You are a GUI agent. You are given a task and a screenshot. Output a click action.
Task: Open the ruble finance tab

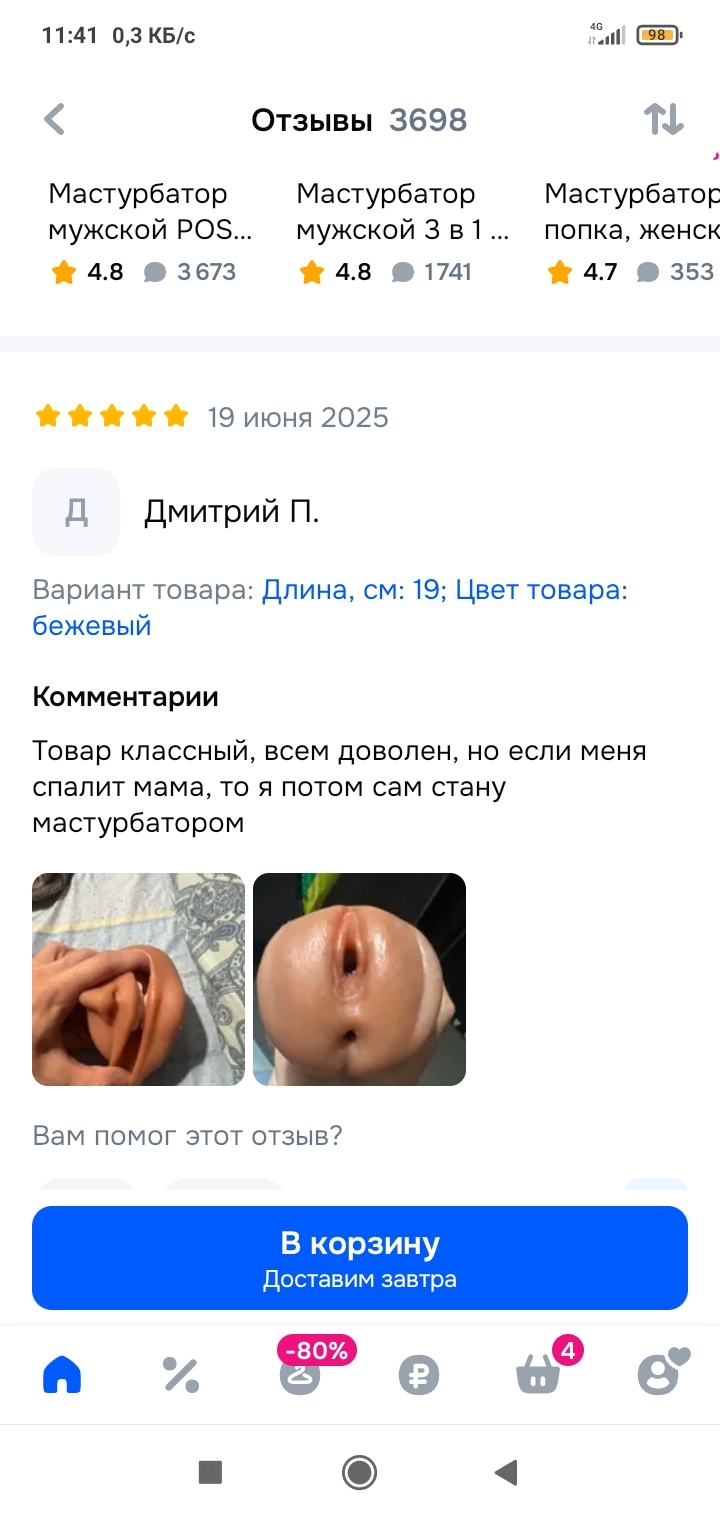point(419,1377)
